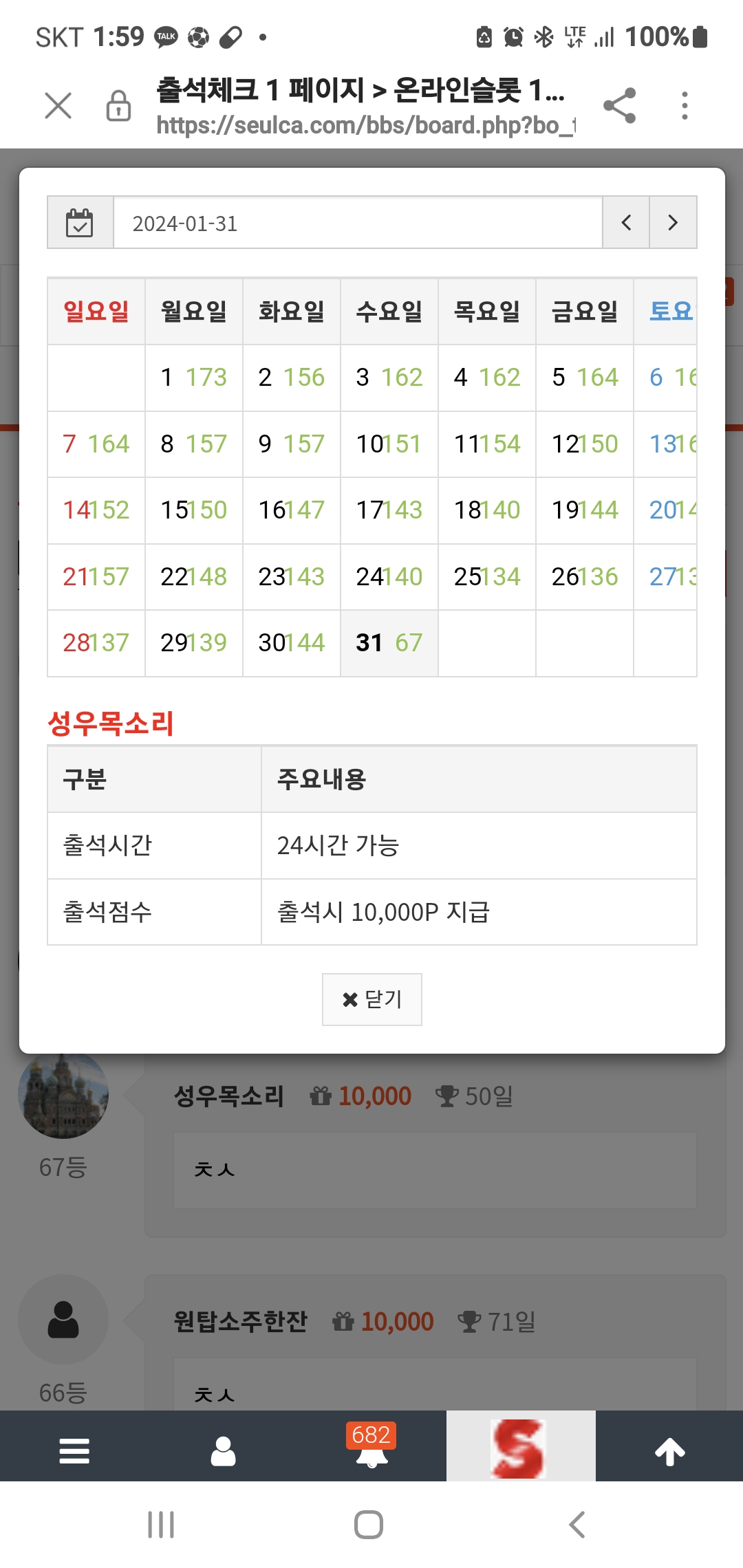Open the user profile icon in bottom bar
This screenshot has width=743, height=1568.
223,1451
